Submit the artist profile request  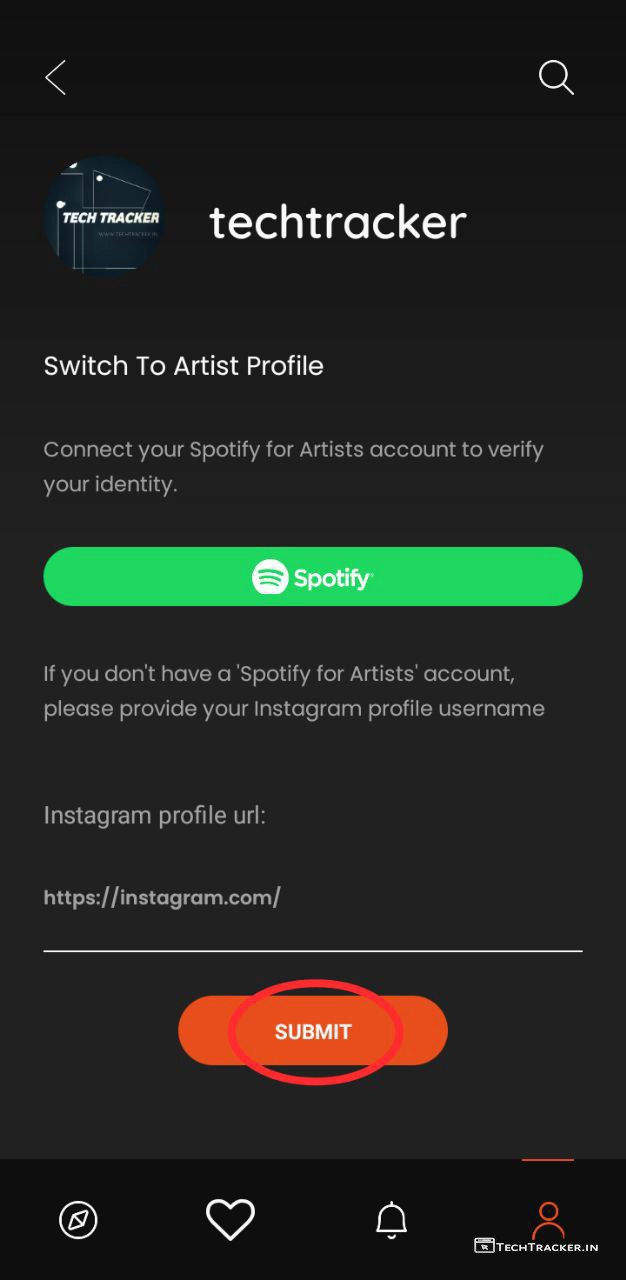pos(313,1031)
